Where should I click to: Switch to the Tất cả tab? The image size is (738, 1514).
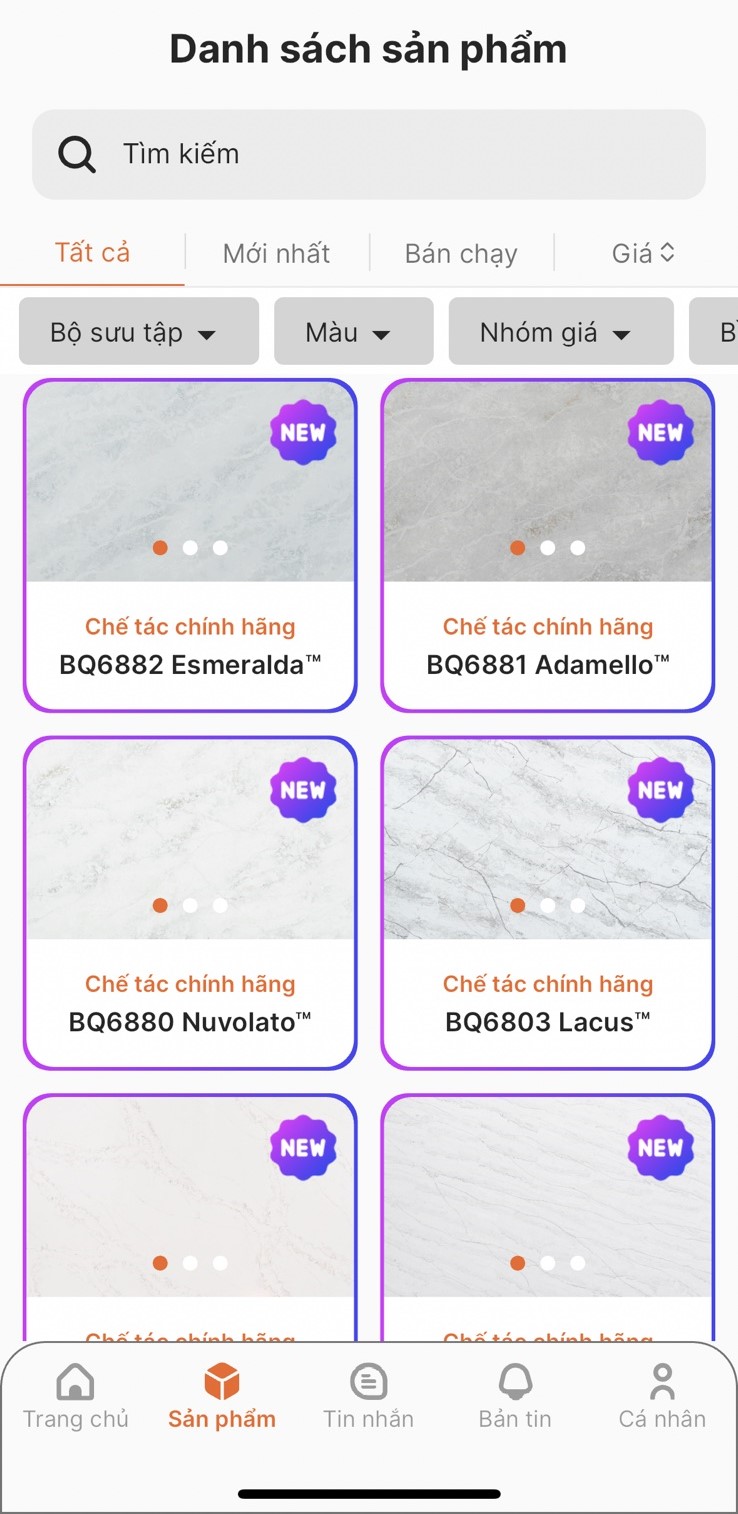pos(92,252)
